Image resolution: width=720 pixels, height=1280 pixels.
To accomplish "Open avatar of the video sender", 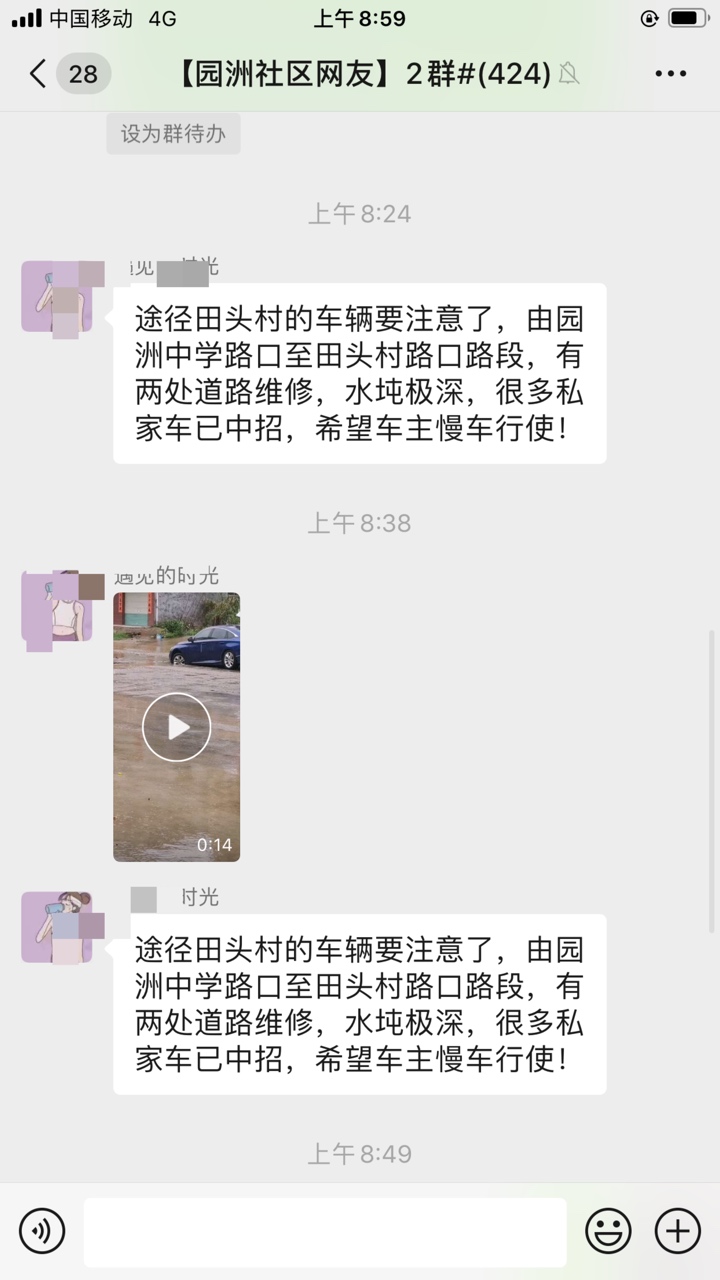I will pos(57,606).
